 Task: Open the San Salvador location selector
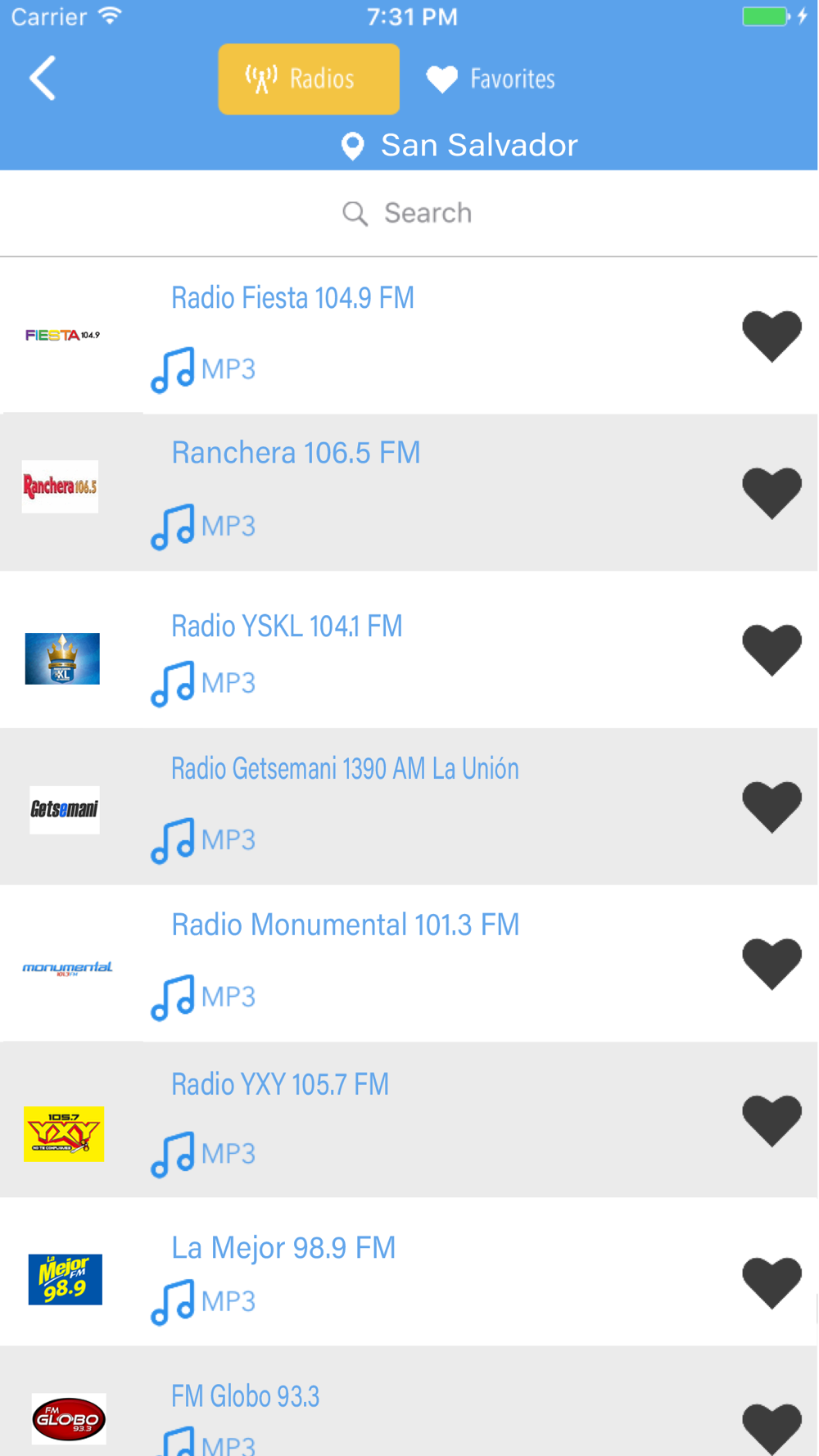pyautogui.click(x=459, y=146)
